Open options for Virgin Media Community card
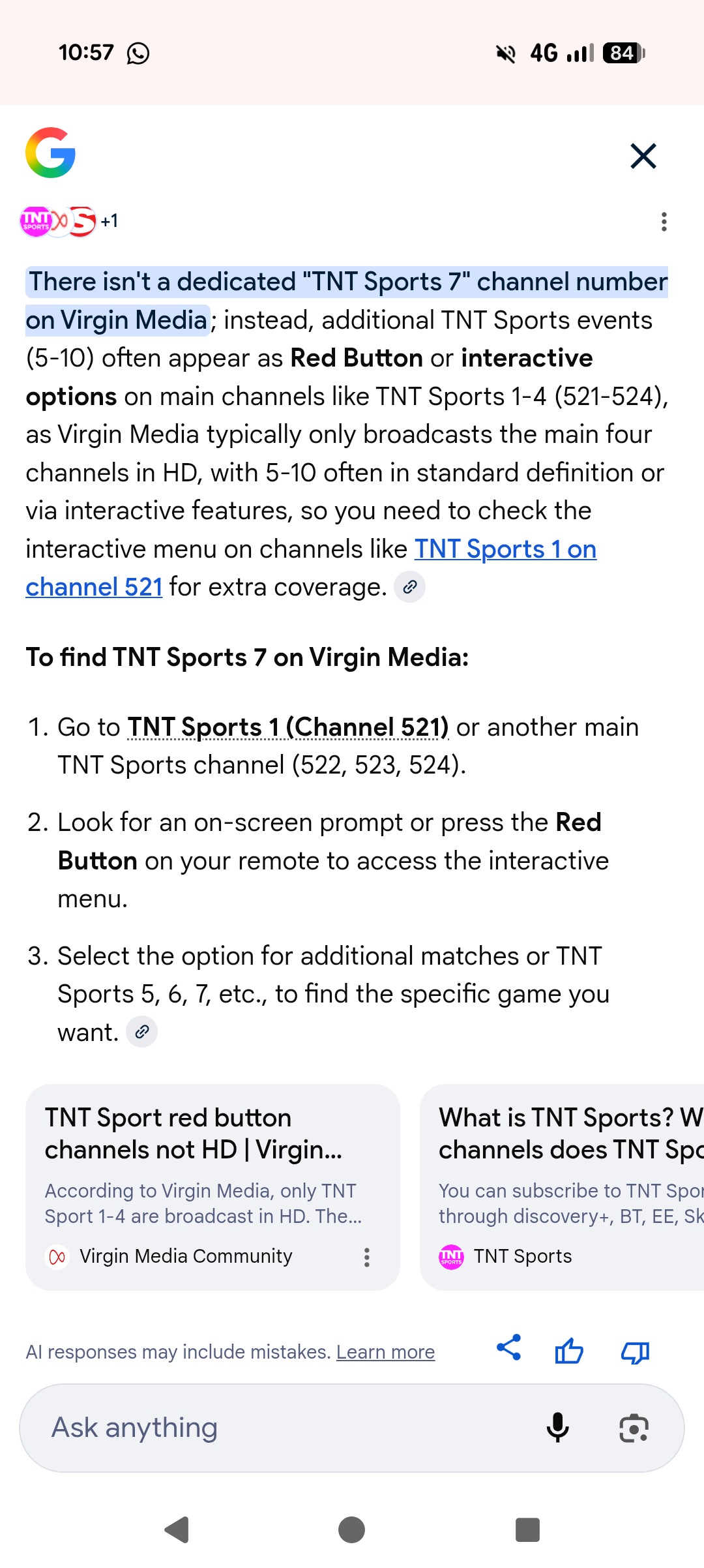The width and height of the screenshot is (704, 1568). 367,1257
